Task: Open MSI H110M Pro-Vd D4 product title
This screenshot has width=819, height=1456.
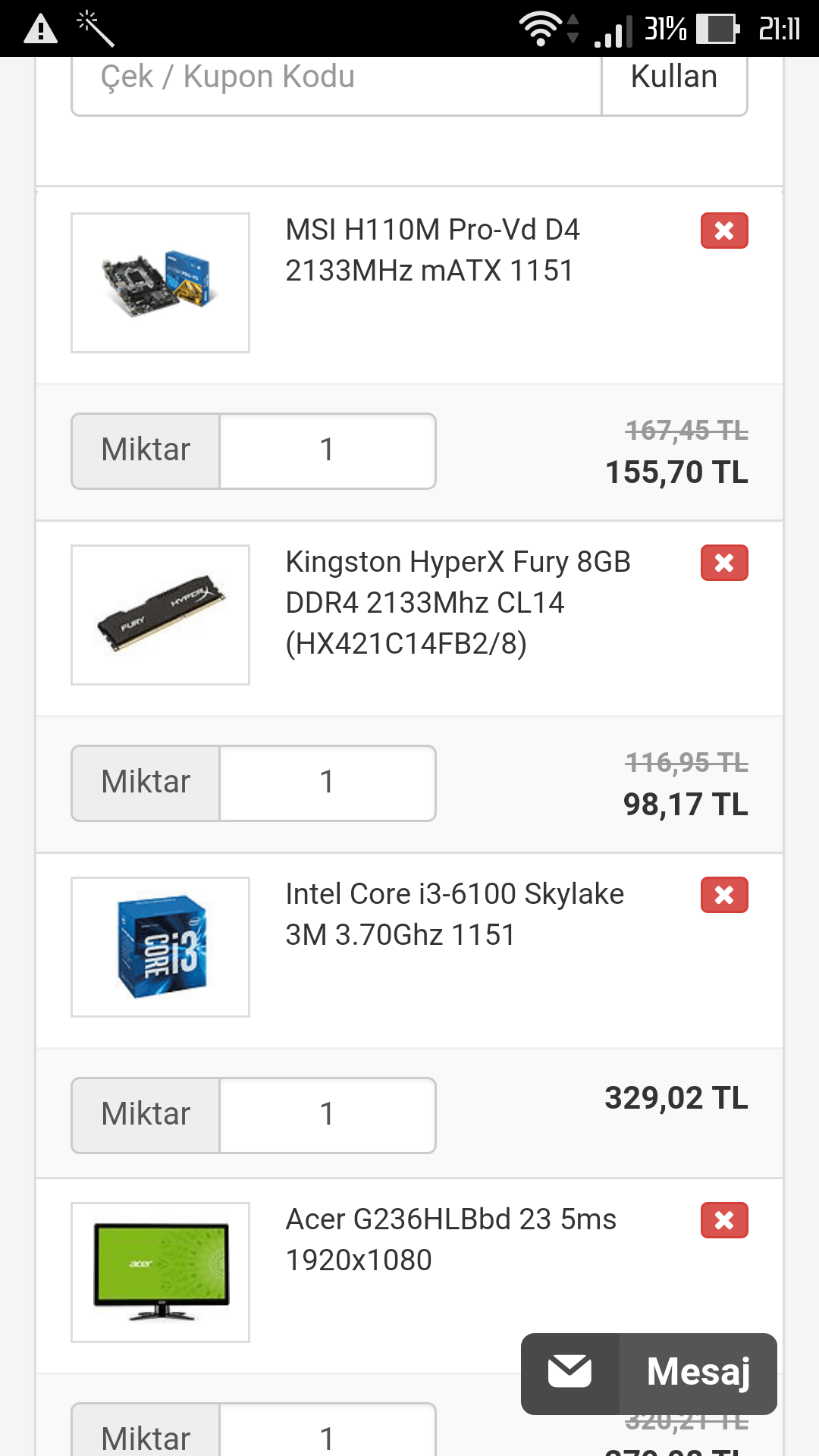Action: [432, 250]
